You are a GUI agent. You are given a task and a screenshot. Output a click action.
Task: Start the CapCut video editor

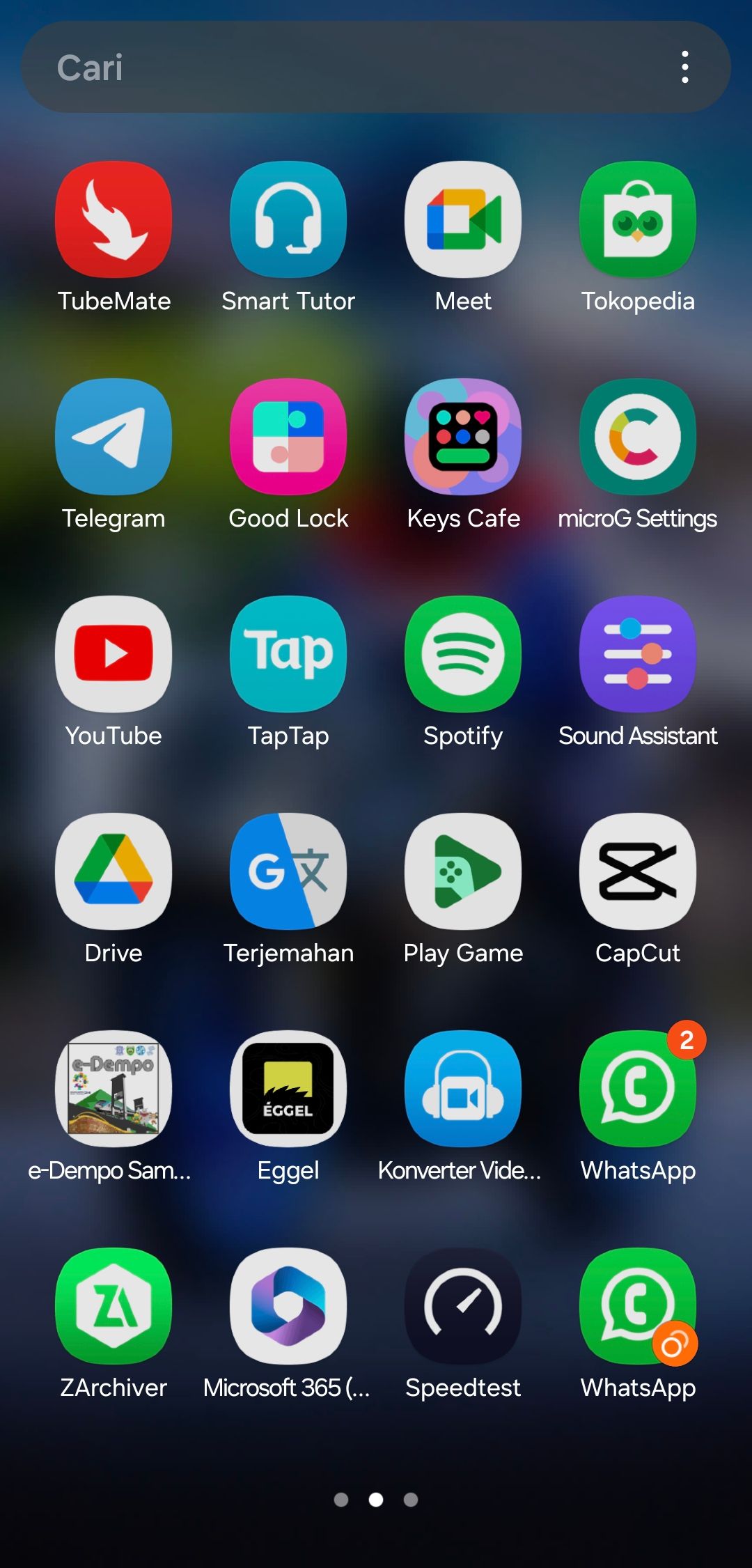click(x=637, y=871)
